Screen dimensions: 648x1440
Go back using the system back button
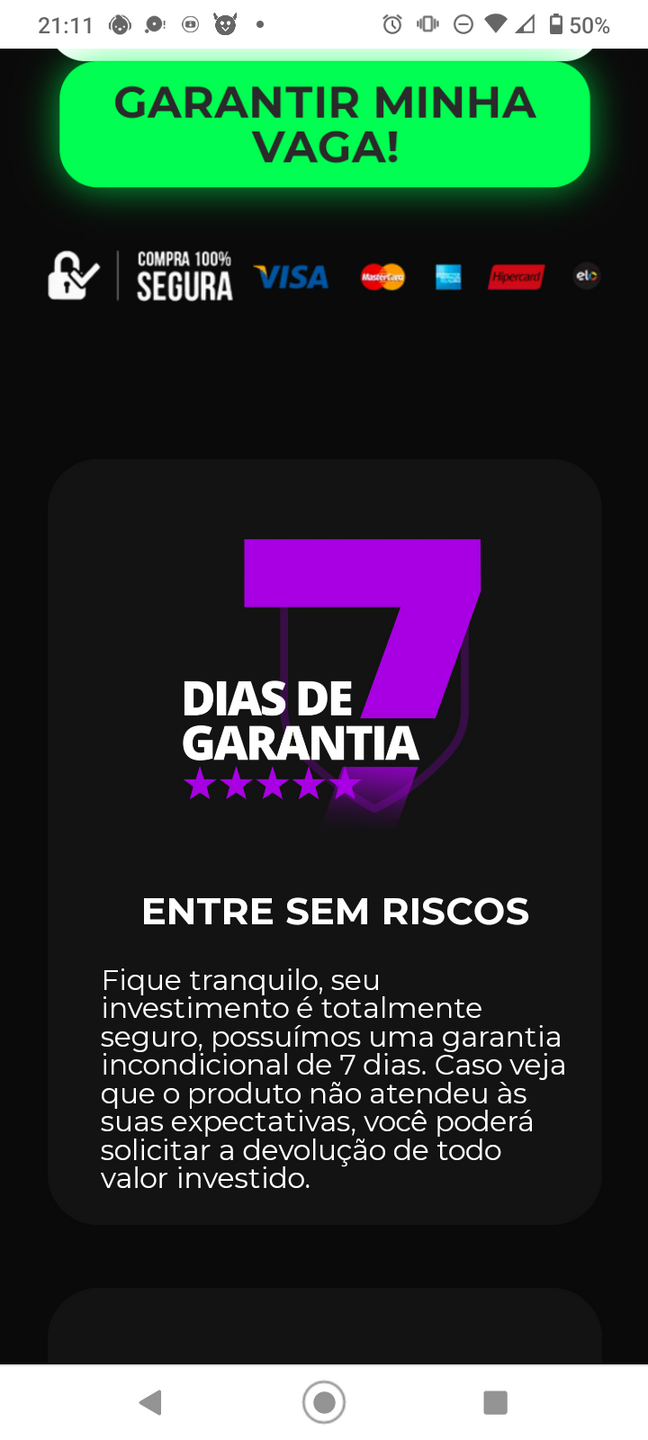pyautogui.click(x=151, y=1402)
